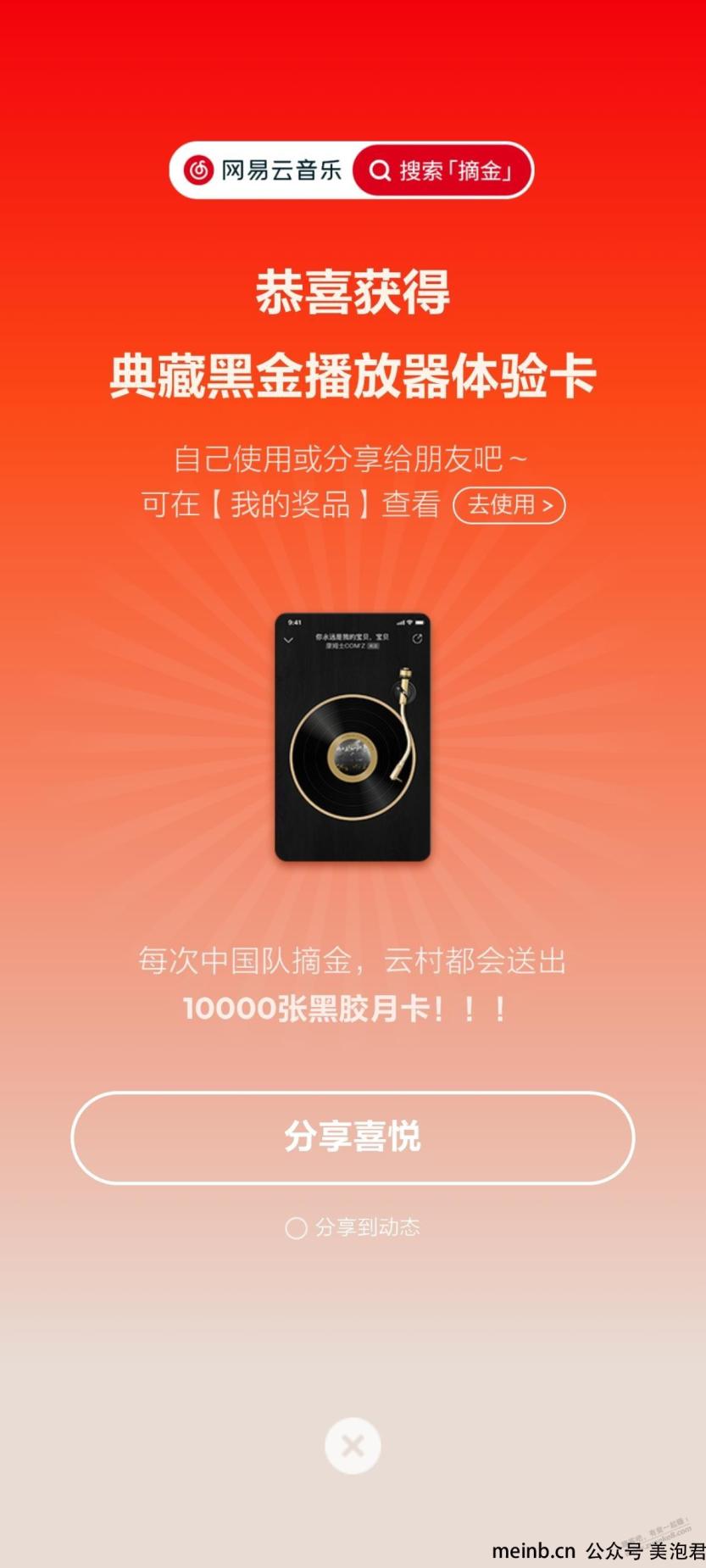Close the prize popup
The width and height of the screenshot is (706, 1568).
353,1445
